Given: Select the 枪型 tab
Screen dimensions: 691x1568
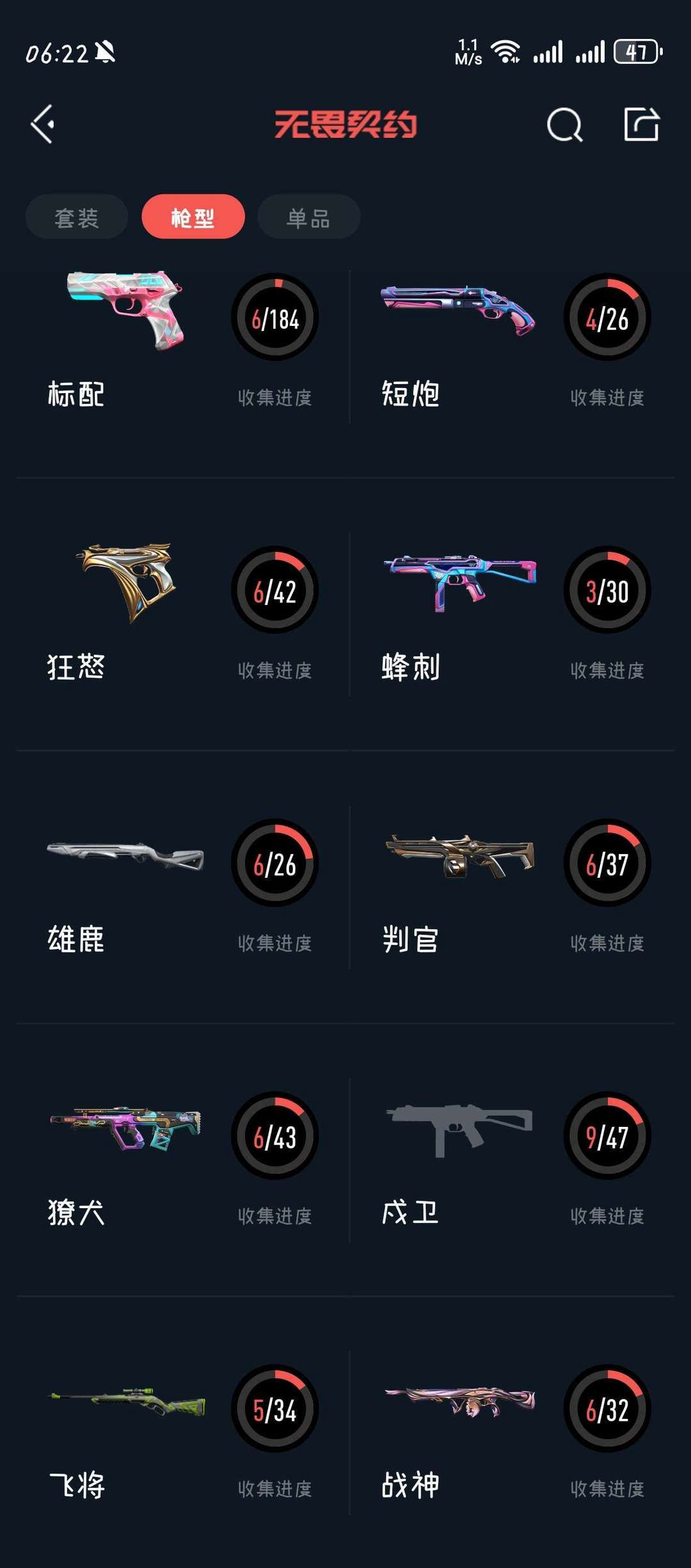Looking at the screenshot, I should [x=193, y=217].
